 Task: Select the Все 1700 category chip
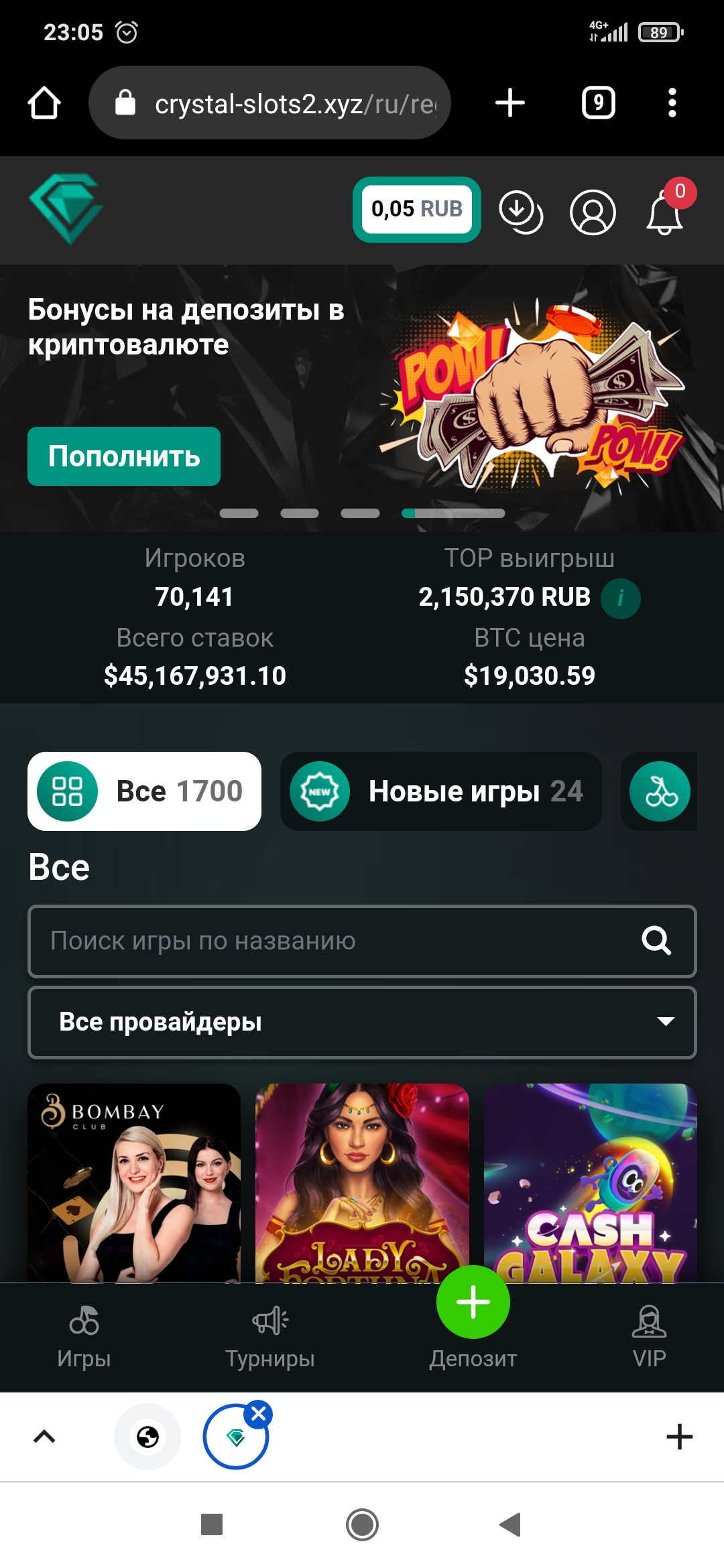point(144,791)
